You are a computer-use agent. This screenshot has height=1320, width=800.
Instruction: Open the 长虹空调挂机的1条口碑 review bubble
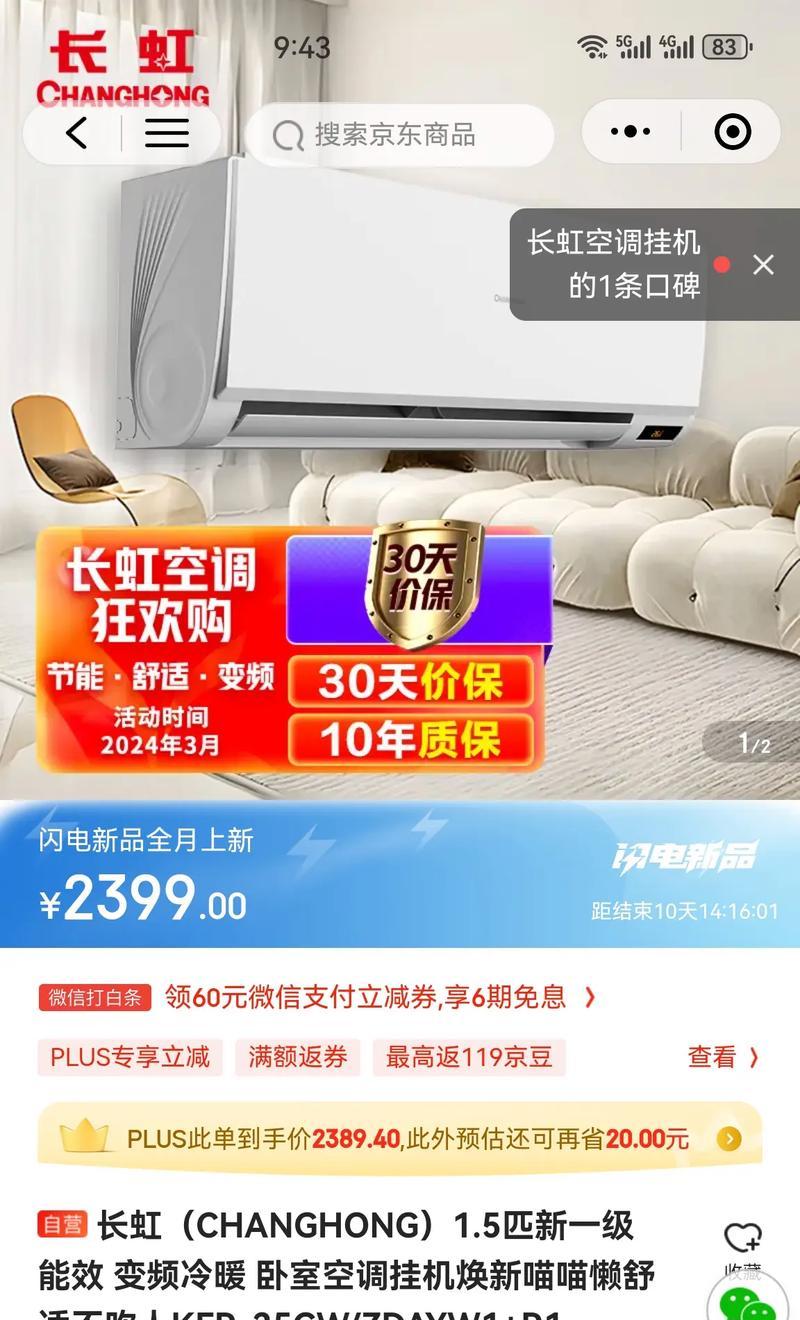coord(613,265)
